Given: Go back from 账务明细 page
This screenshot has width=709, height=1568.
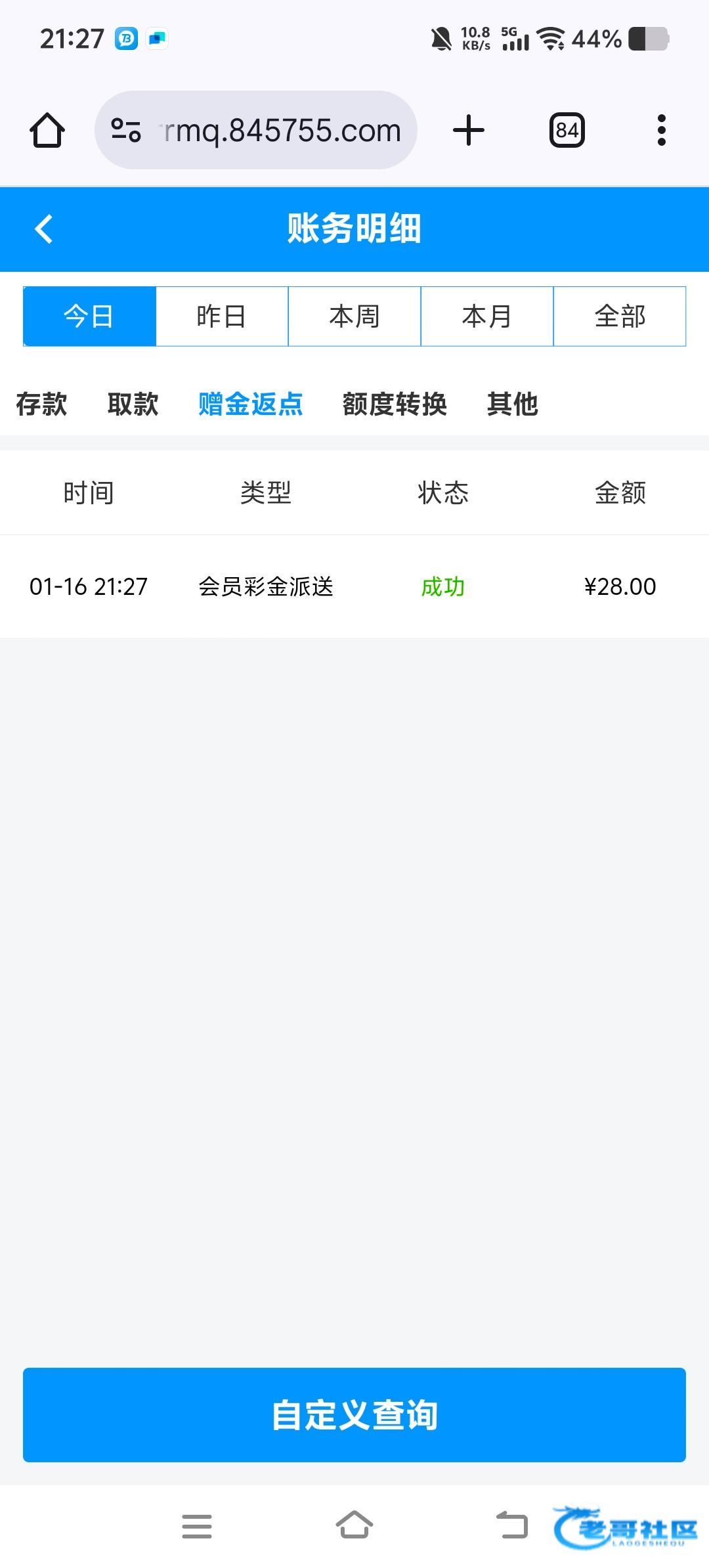Looking at the screenshot, I should (43, 229).
